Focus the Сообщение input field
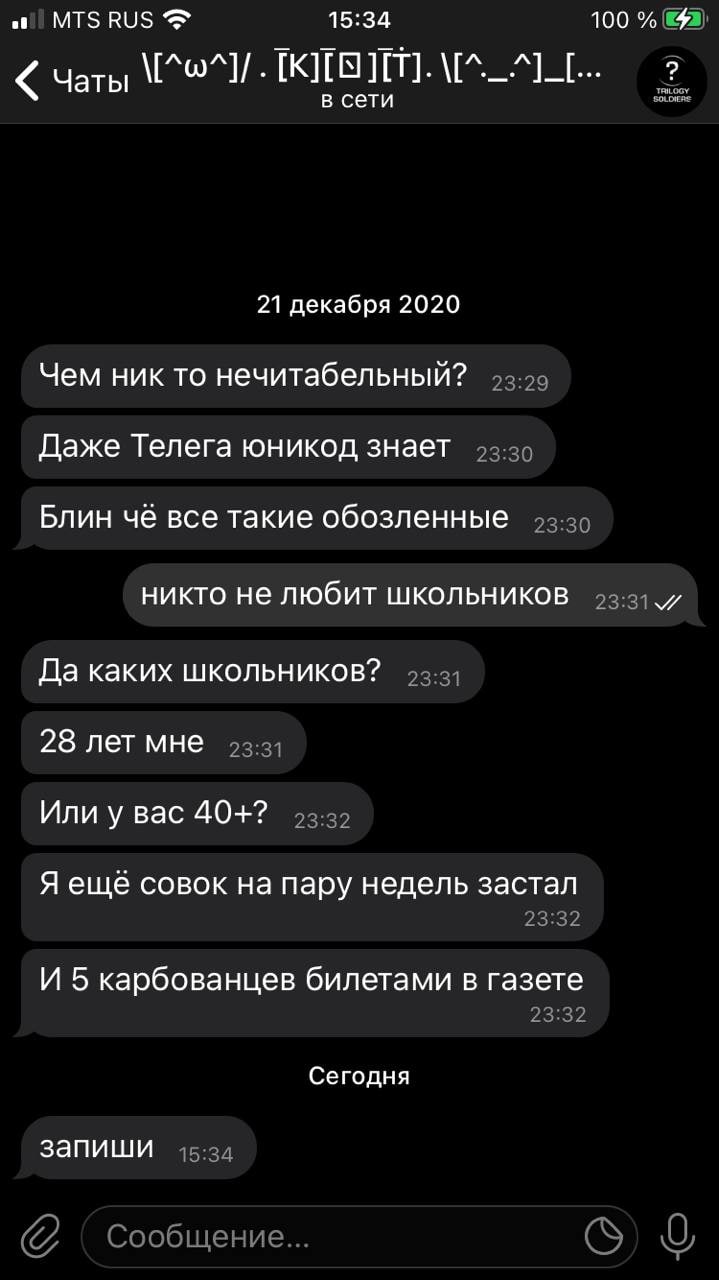The width and height of the screenshot is (719, 1280). [330, 1237]
